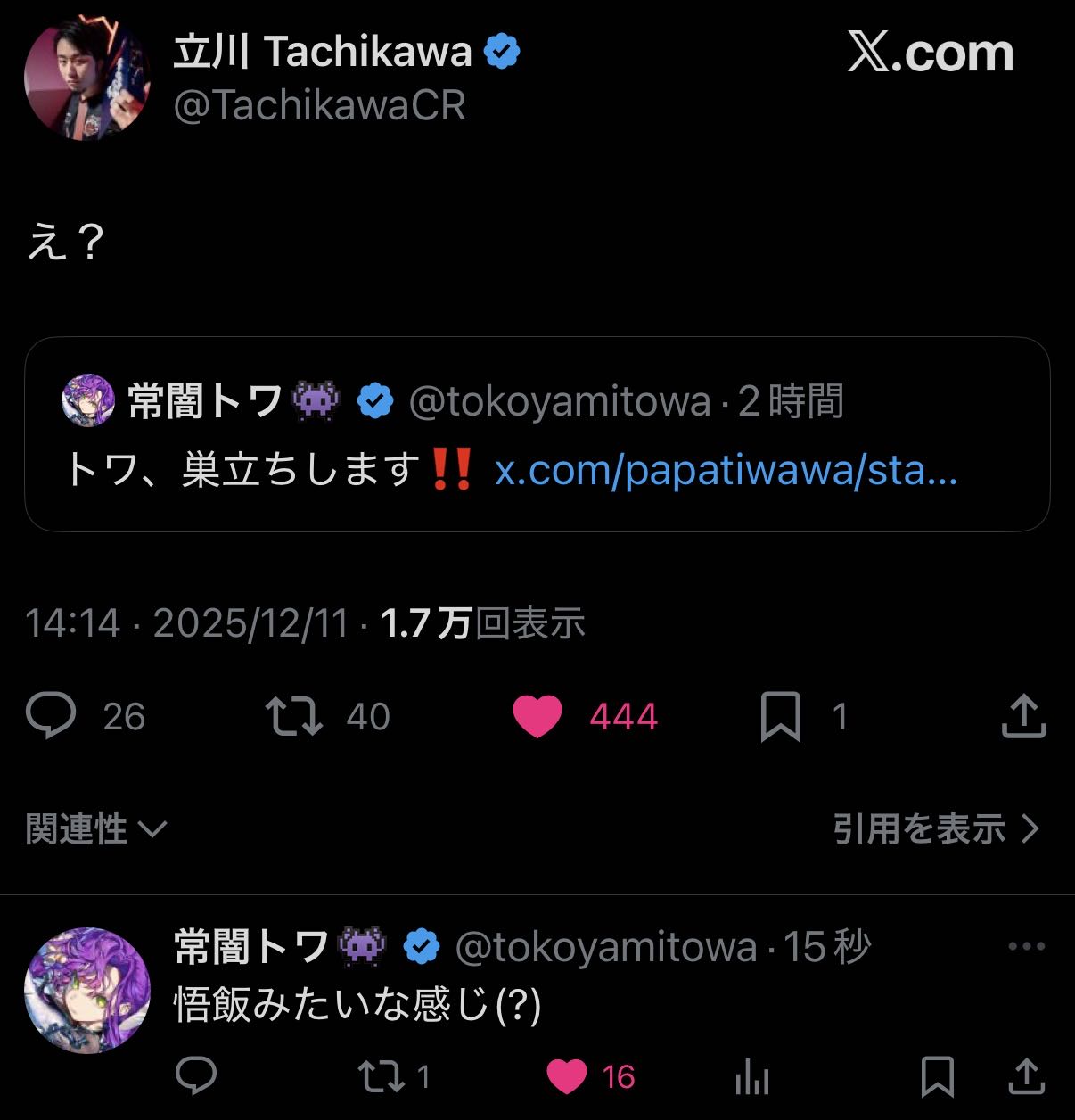Share 常闇トワ's reply
The width and height of the screenshot is (1075, 1120).
point(1026,1076)
